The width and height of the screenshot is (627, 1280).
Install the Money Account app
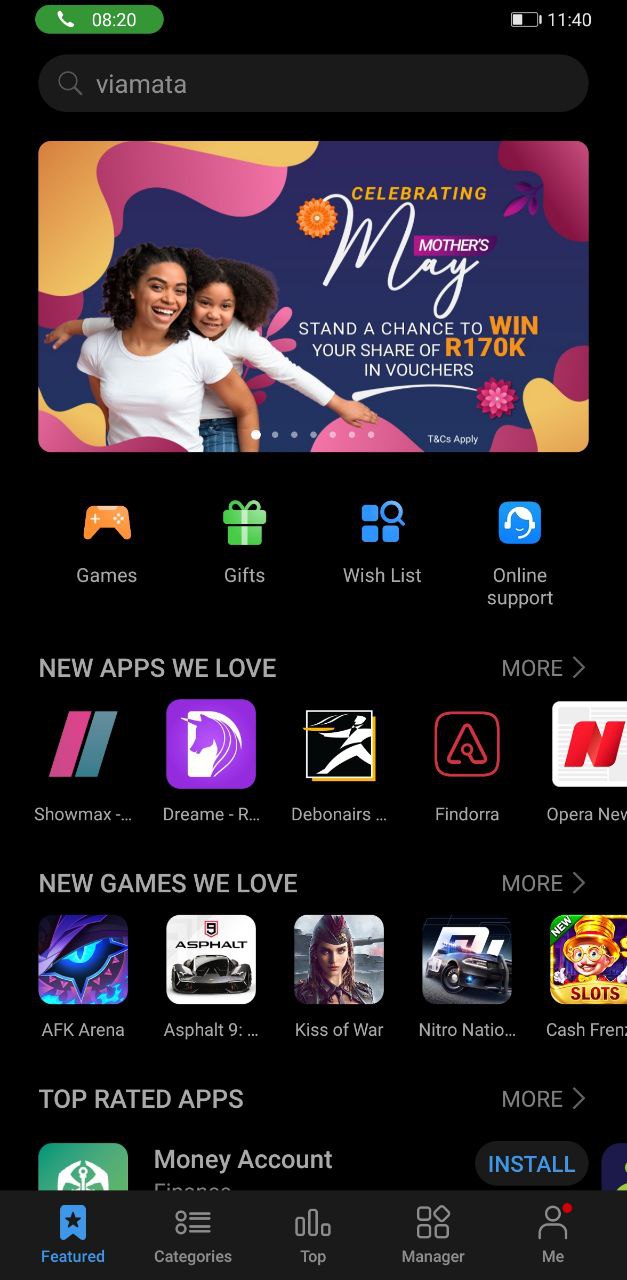click(x=531, y=1164)
